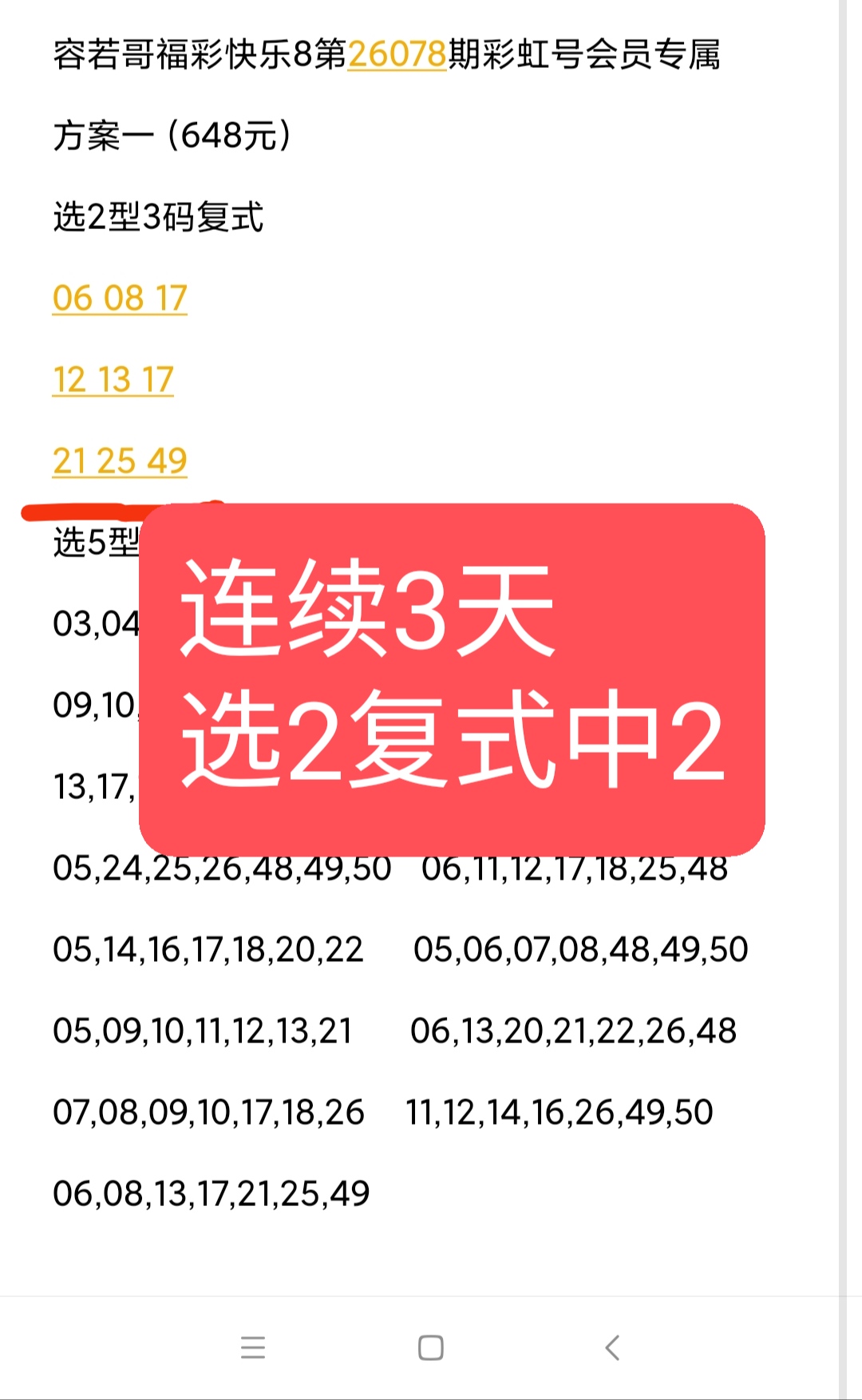The image size is (862, 1400).
Task: Select number row 06,13,20,21,22,26,48
Action: tap(573, 1030)
